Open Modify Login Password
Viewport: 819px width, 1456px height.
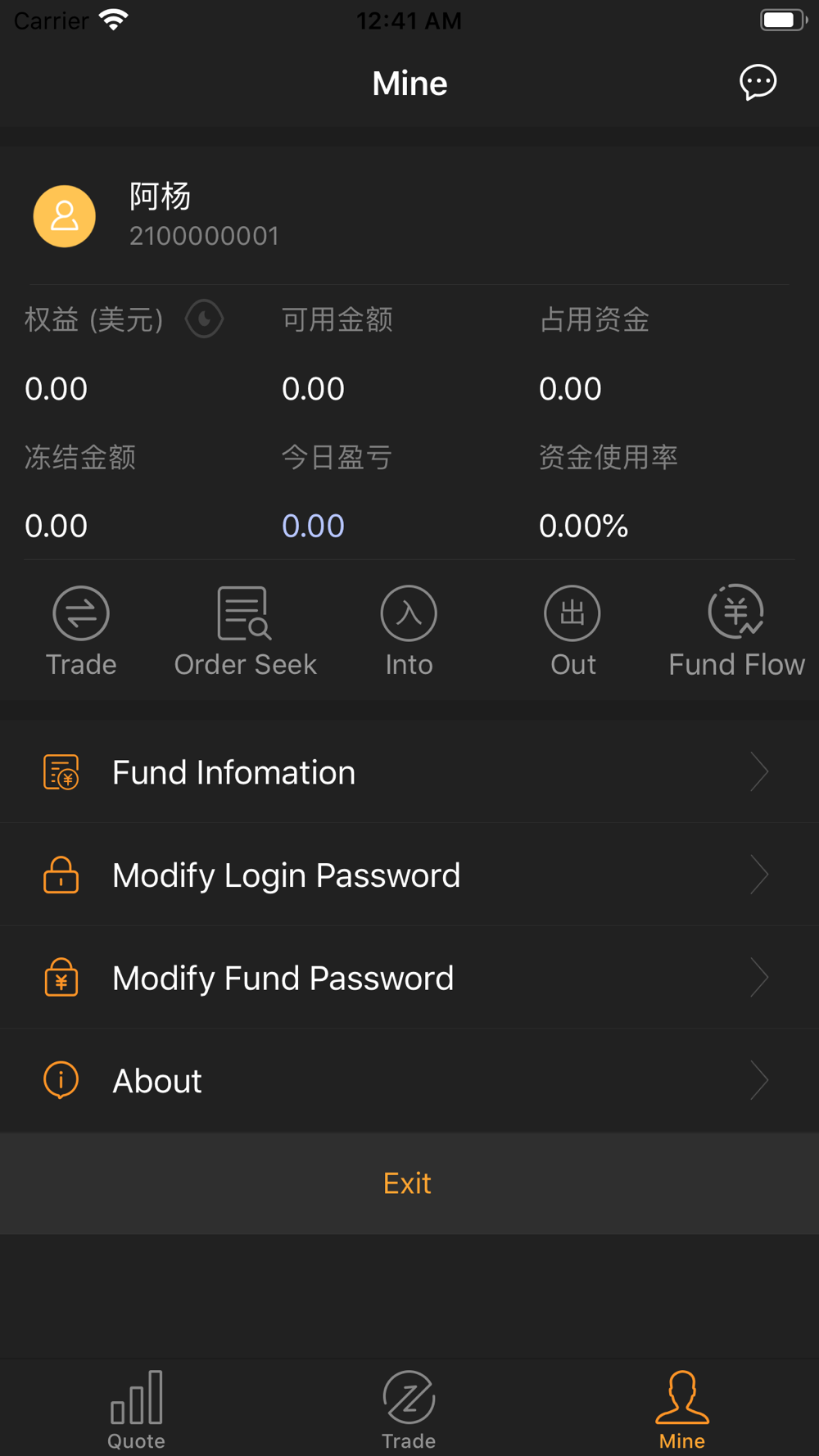pos(409,875)
